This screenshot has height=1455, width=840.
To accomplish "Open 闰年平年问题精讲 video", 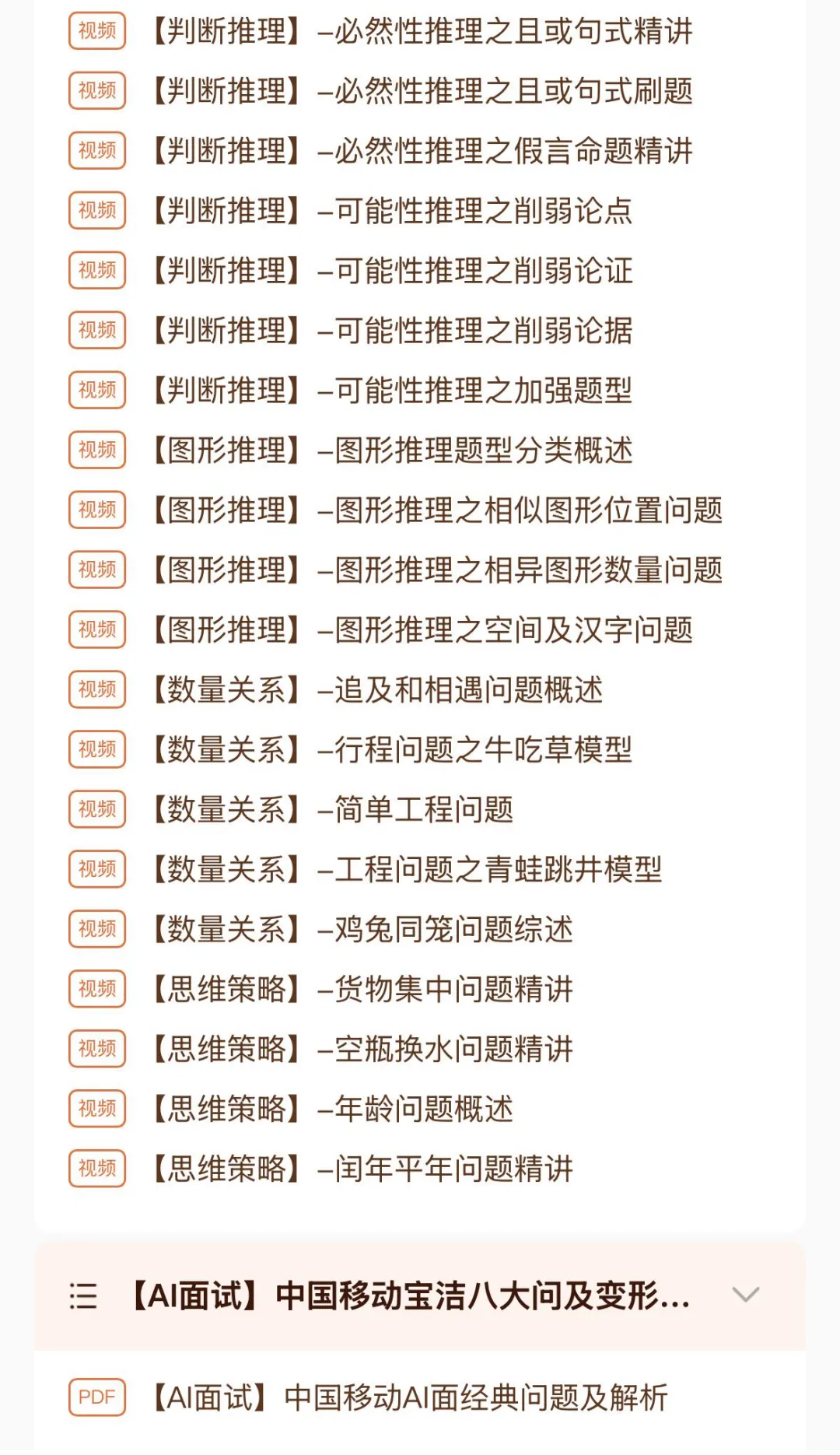I will 420,1169.
